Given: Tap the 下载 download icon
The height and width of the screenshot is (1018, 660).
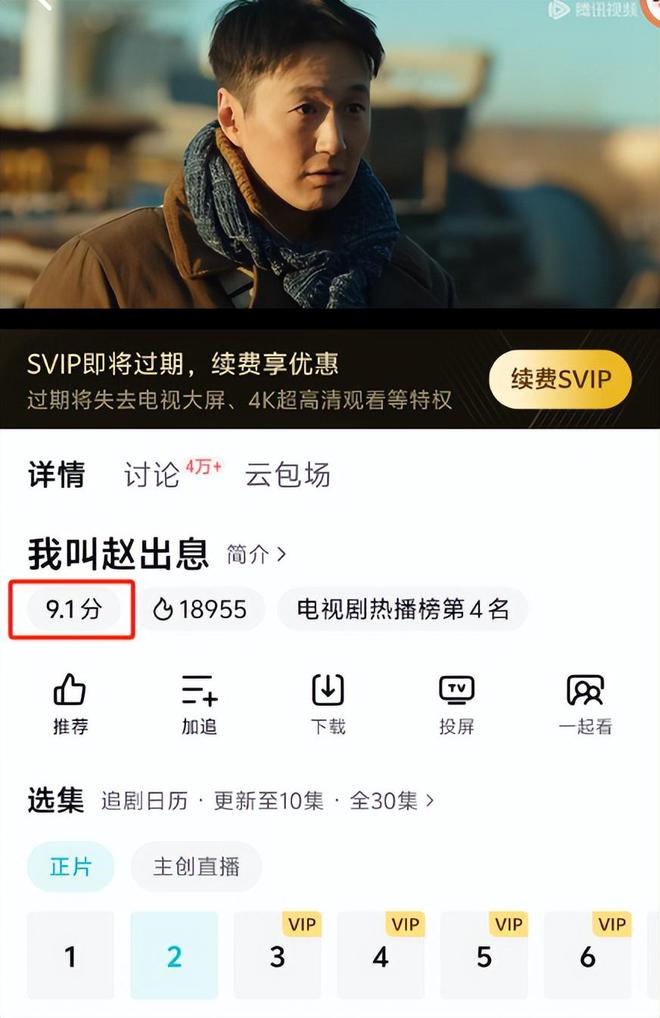Looking at the screenshot, I should point(328,690).
